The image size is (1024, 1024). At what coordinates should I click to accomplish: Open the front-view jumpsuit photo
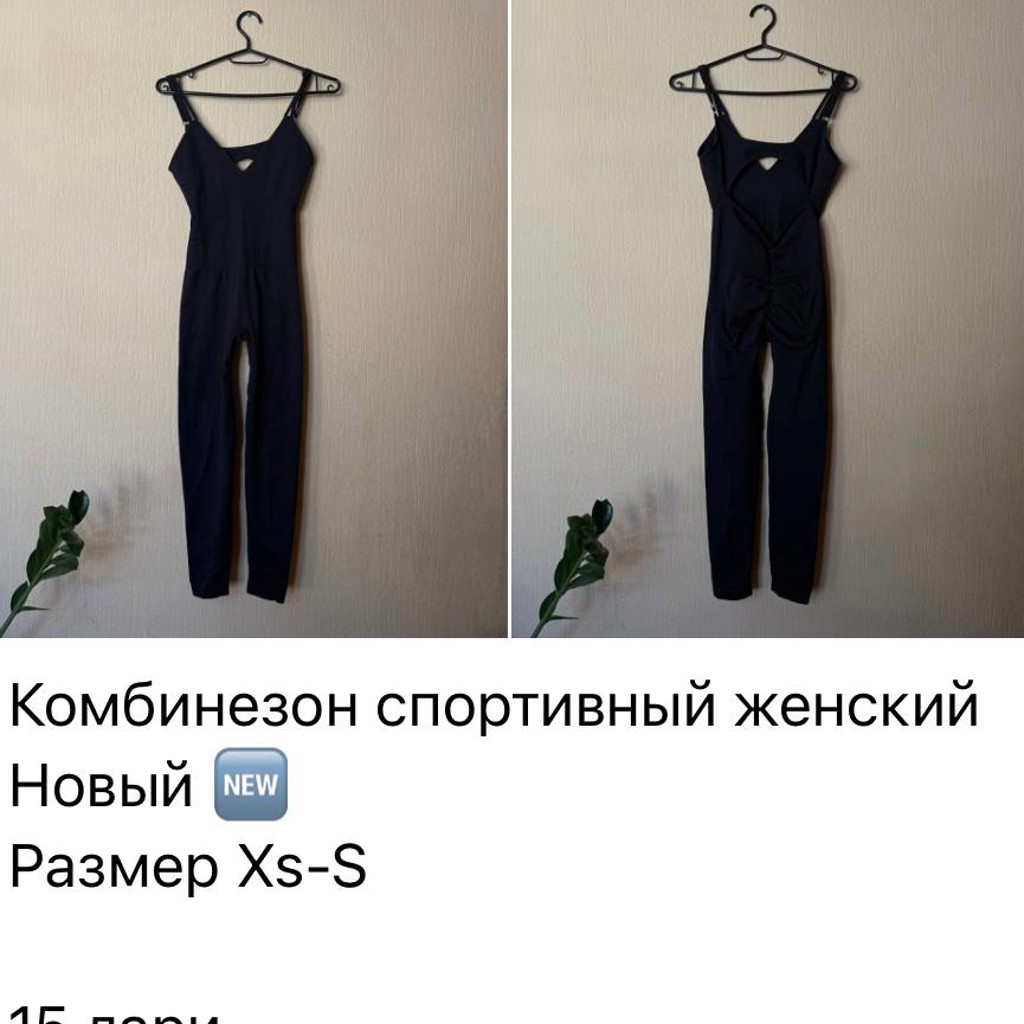point(253,319)
